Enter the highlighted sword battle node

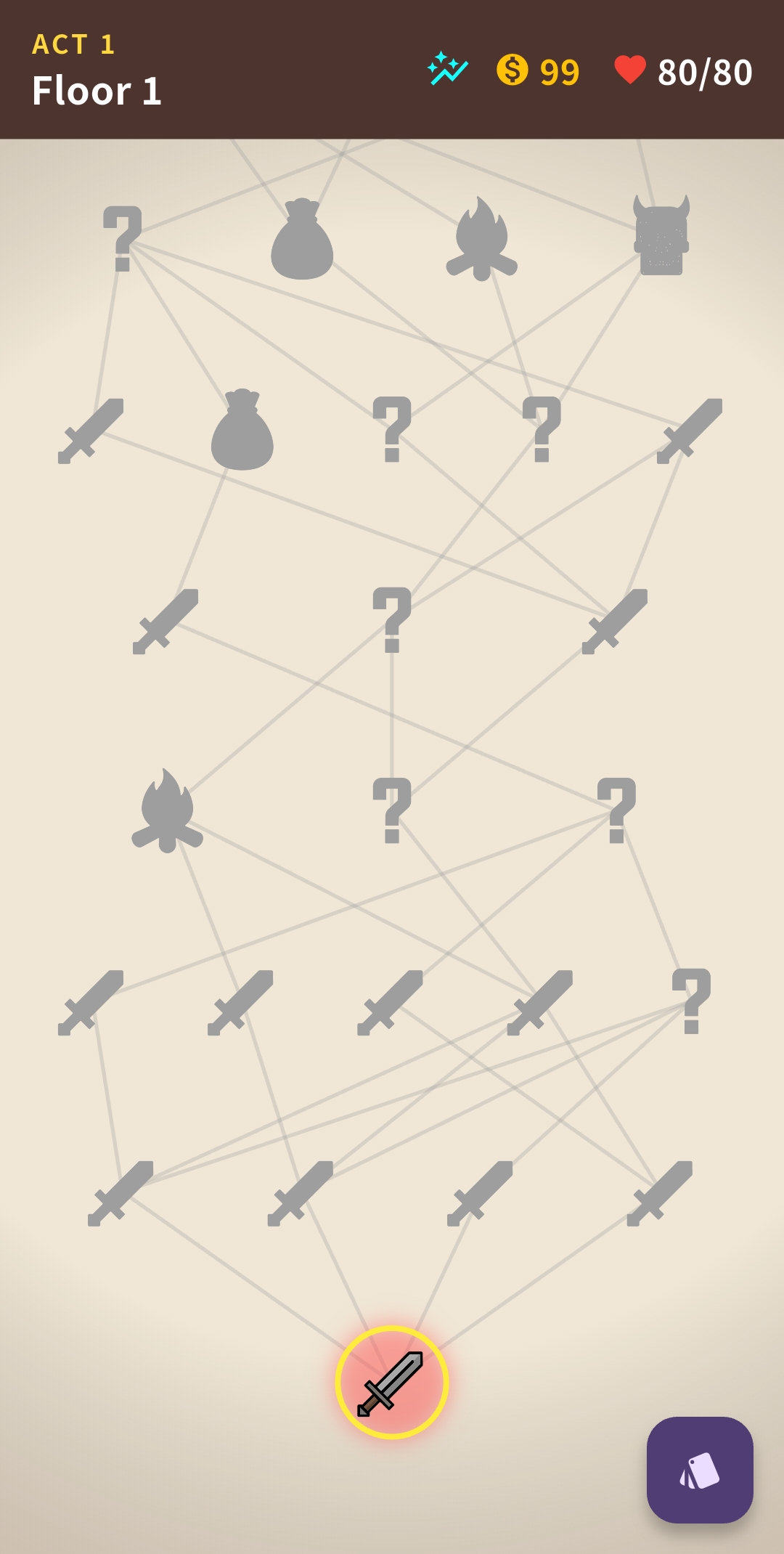point(392,1382)
